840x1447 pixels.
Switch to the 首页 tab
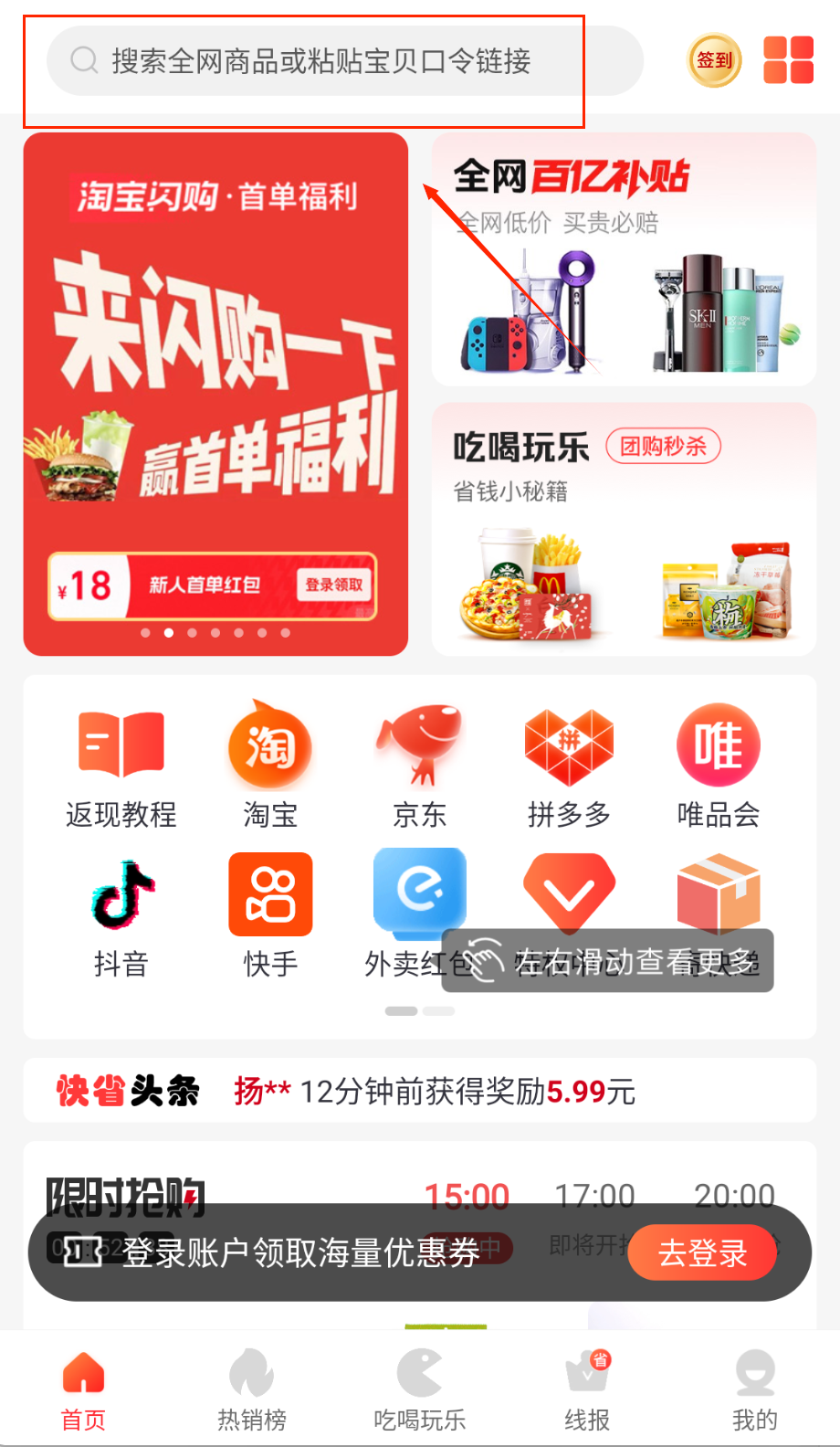point(84,1390)
